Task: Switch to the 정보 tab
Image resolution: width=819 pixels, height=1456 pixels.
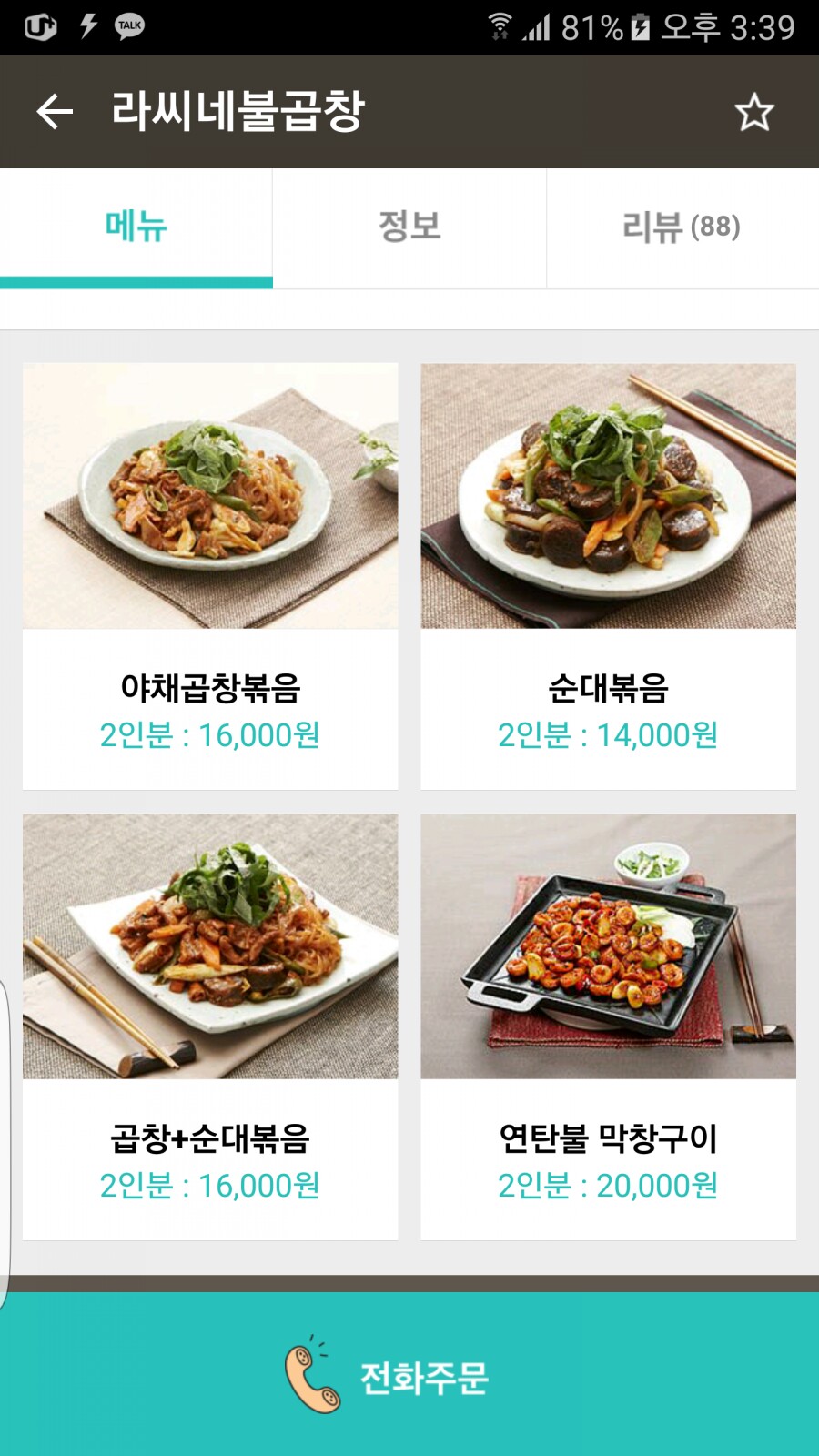Action: (409, 227)
